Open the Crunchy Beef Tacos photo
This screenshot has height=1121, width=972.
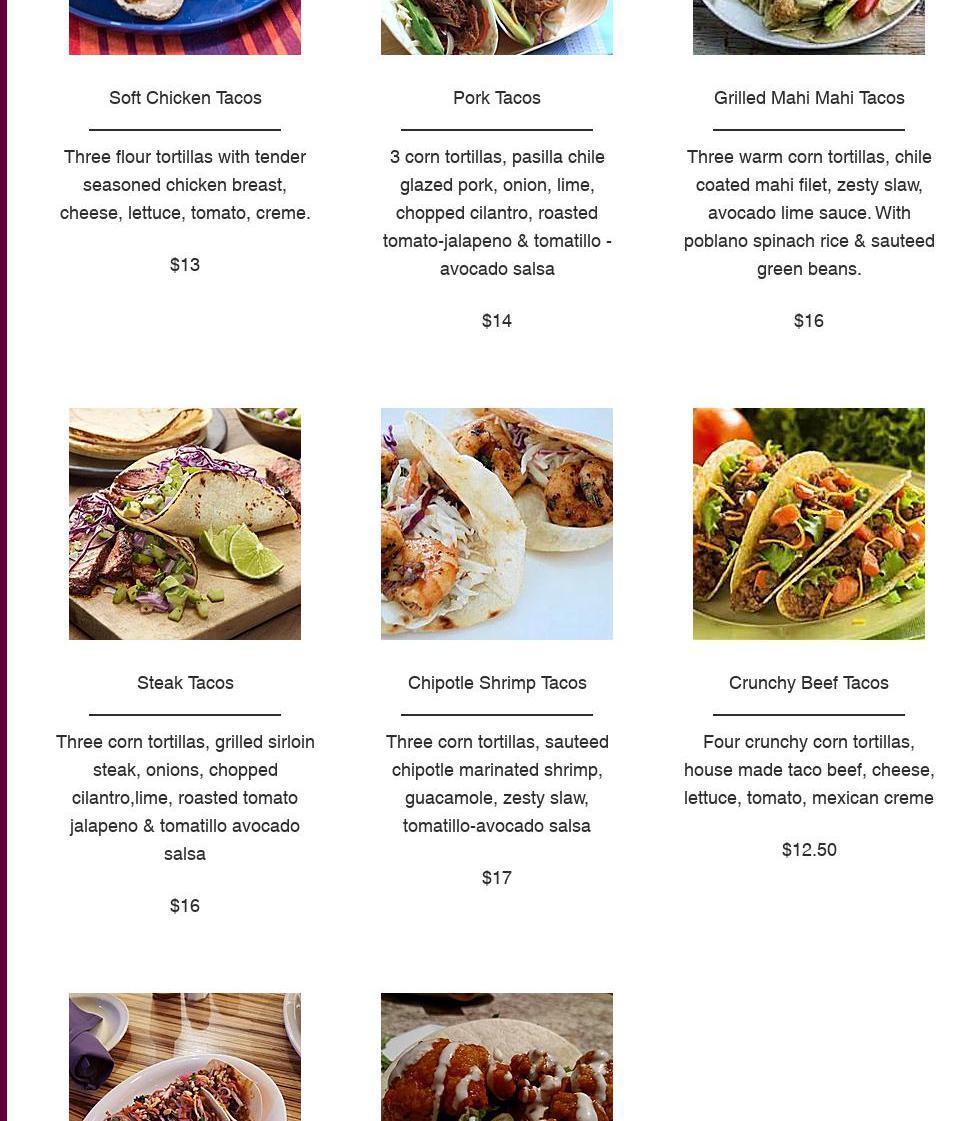click(808, 523)
